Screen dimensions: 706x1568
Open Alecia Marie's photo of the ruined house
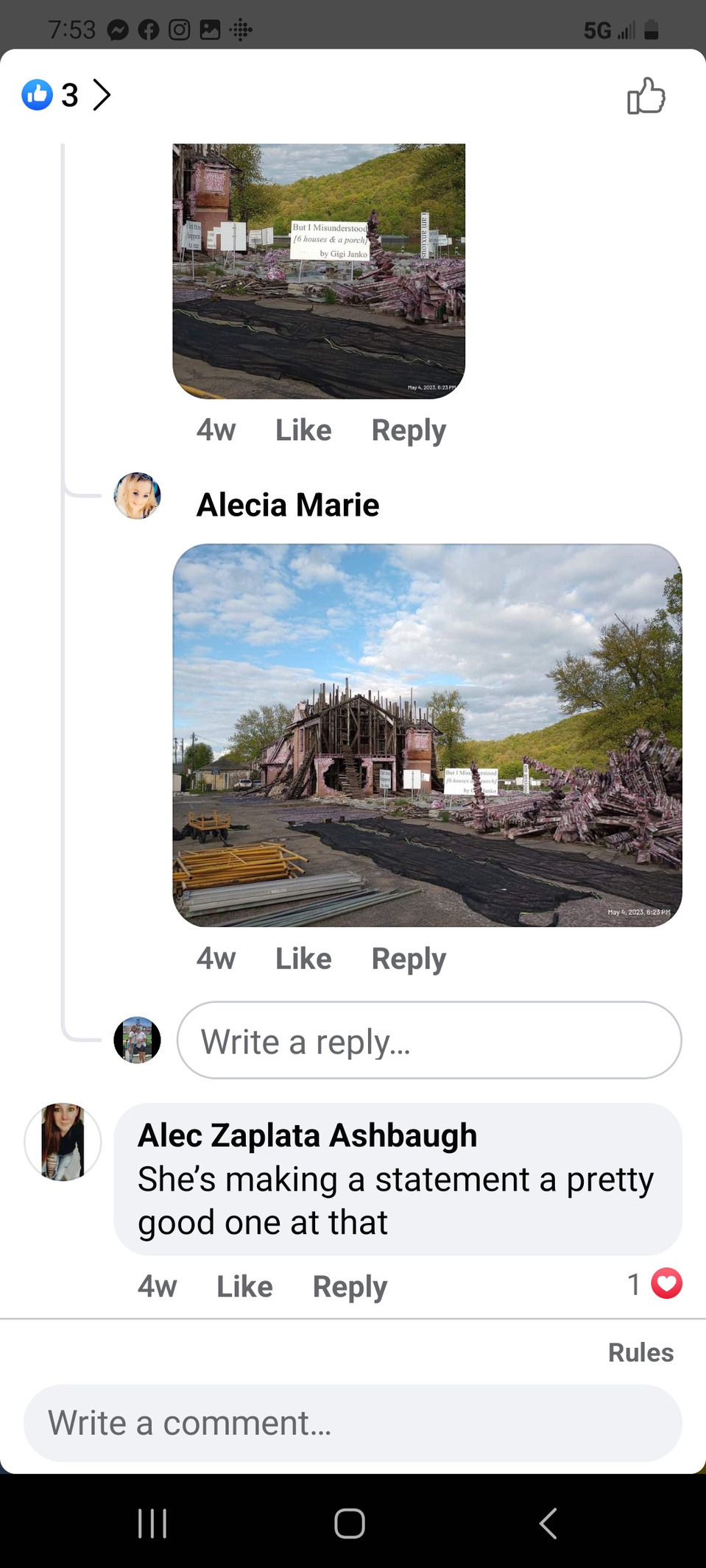point(427,734)
